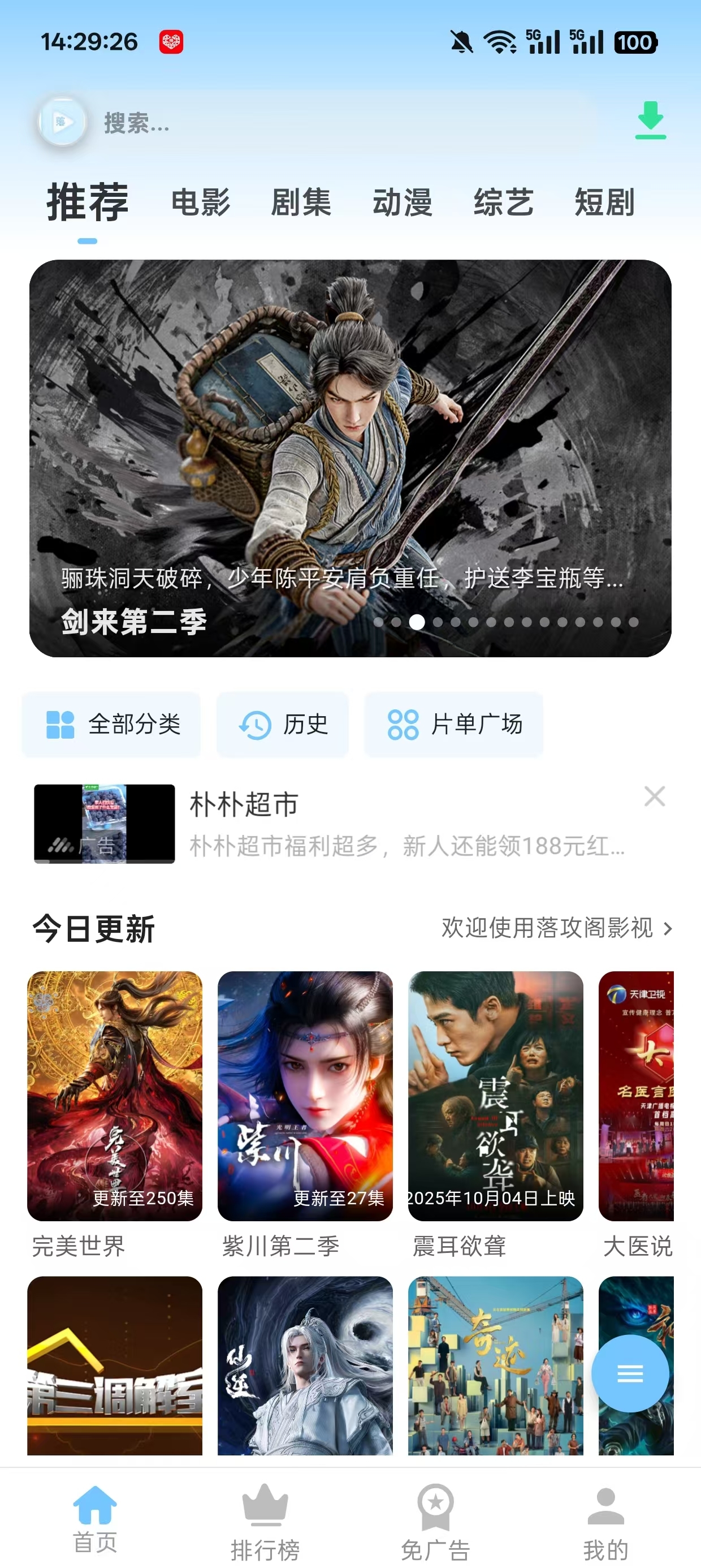Open the 综艺 category
This screenshot has height=1568, width=701.
[504, 203]
